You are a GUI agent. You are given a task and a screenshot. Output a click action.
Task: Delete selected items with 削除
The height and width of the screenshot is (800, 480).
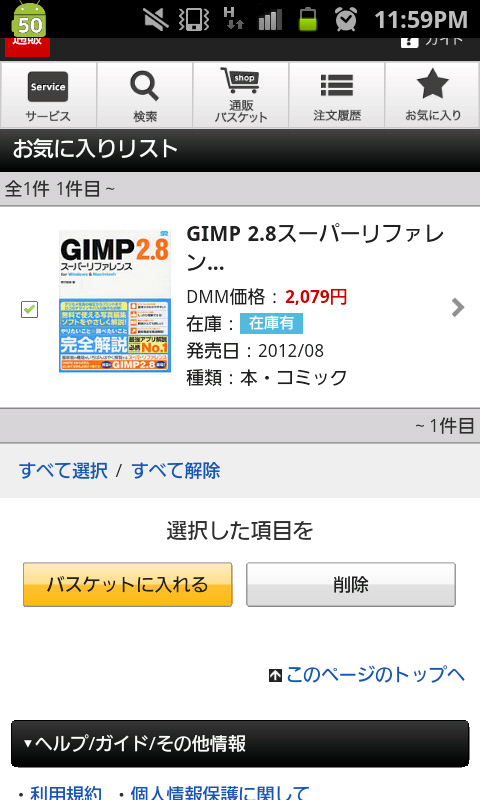[351, 585]
